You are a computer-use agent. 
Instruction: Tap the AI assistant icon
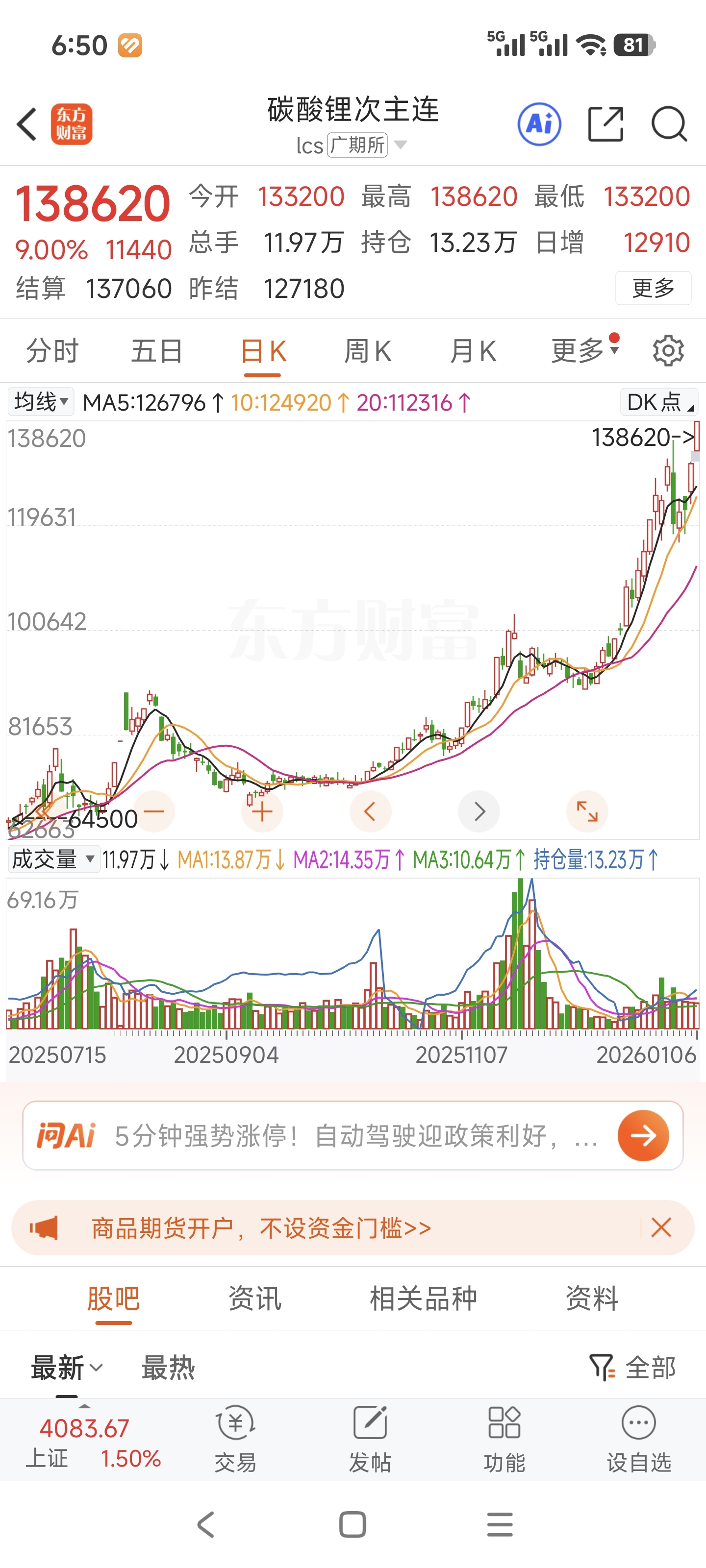coord(538,123)
